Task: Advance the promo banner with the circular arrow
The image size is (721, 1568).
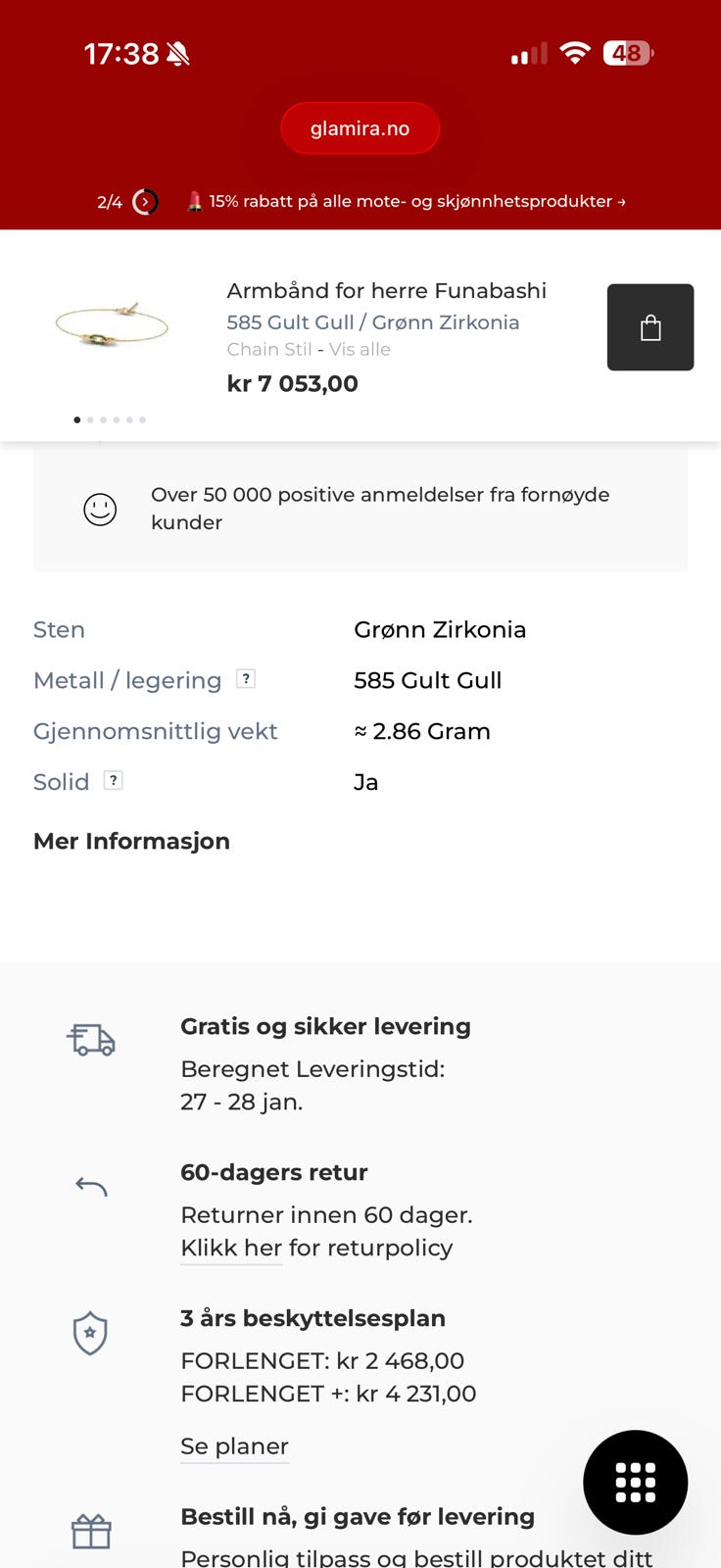Action: [145, 201]
